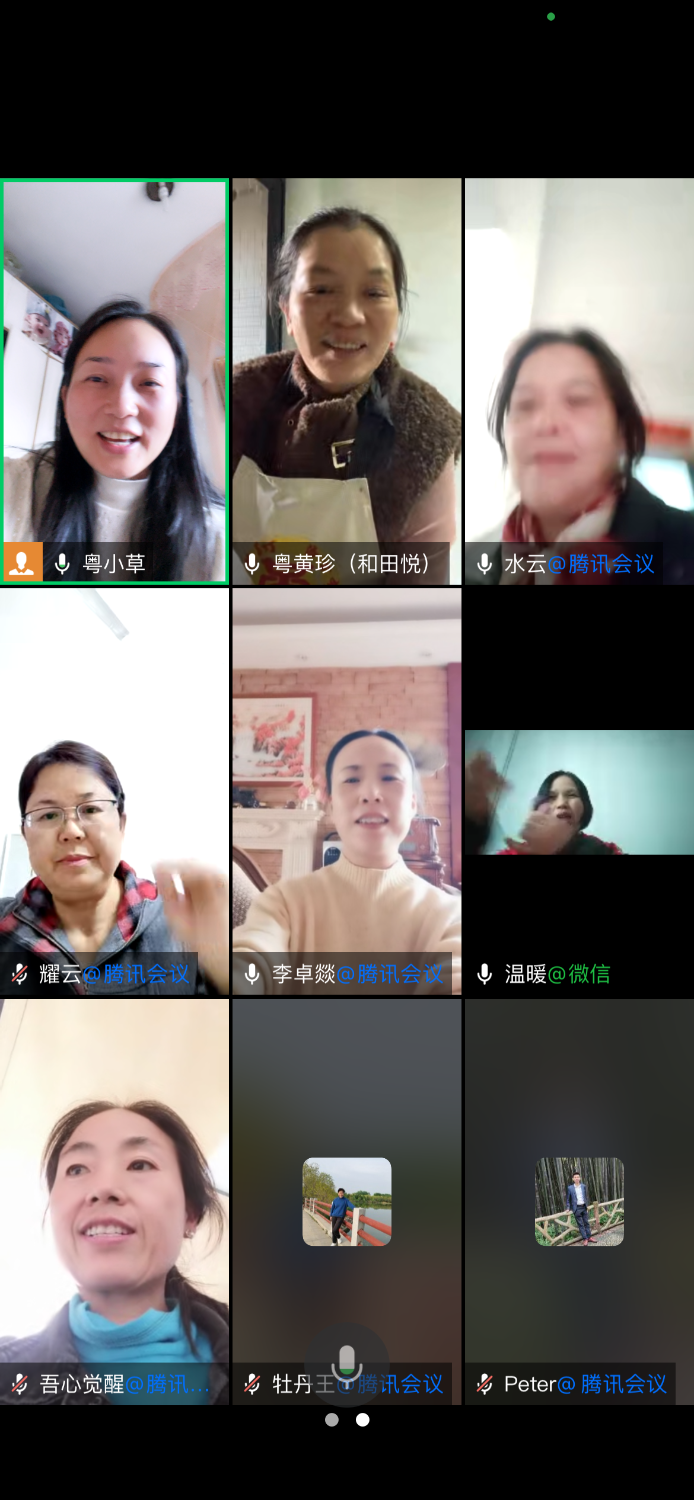Toggle the floating microphone button
694x1500 pixels.
point(347,1362)
